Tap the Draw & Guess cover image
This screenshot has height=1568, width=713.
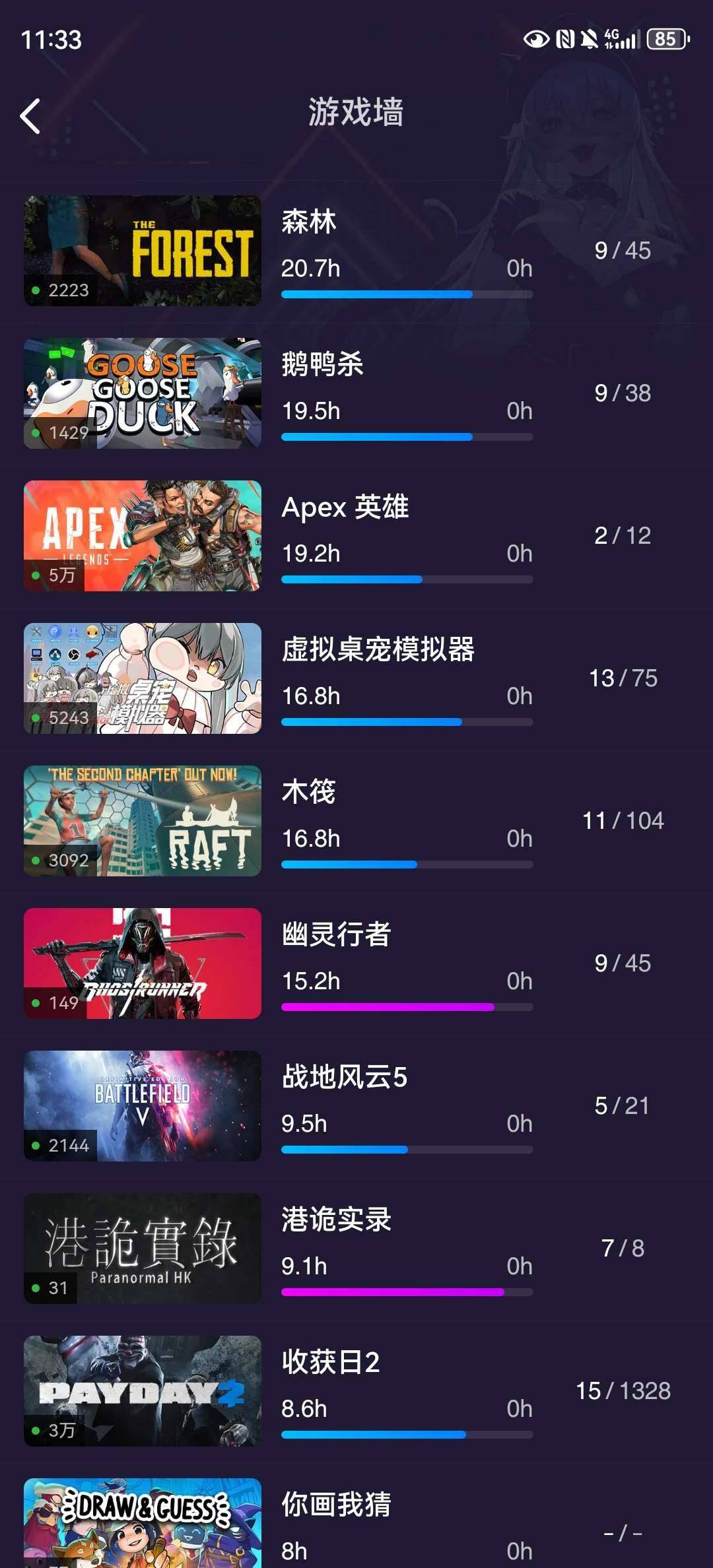tap(142, 1531)
